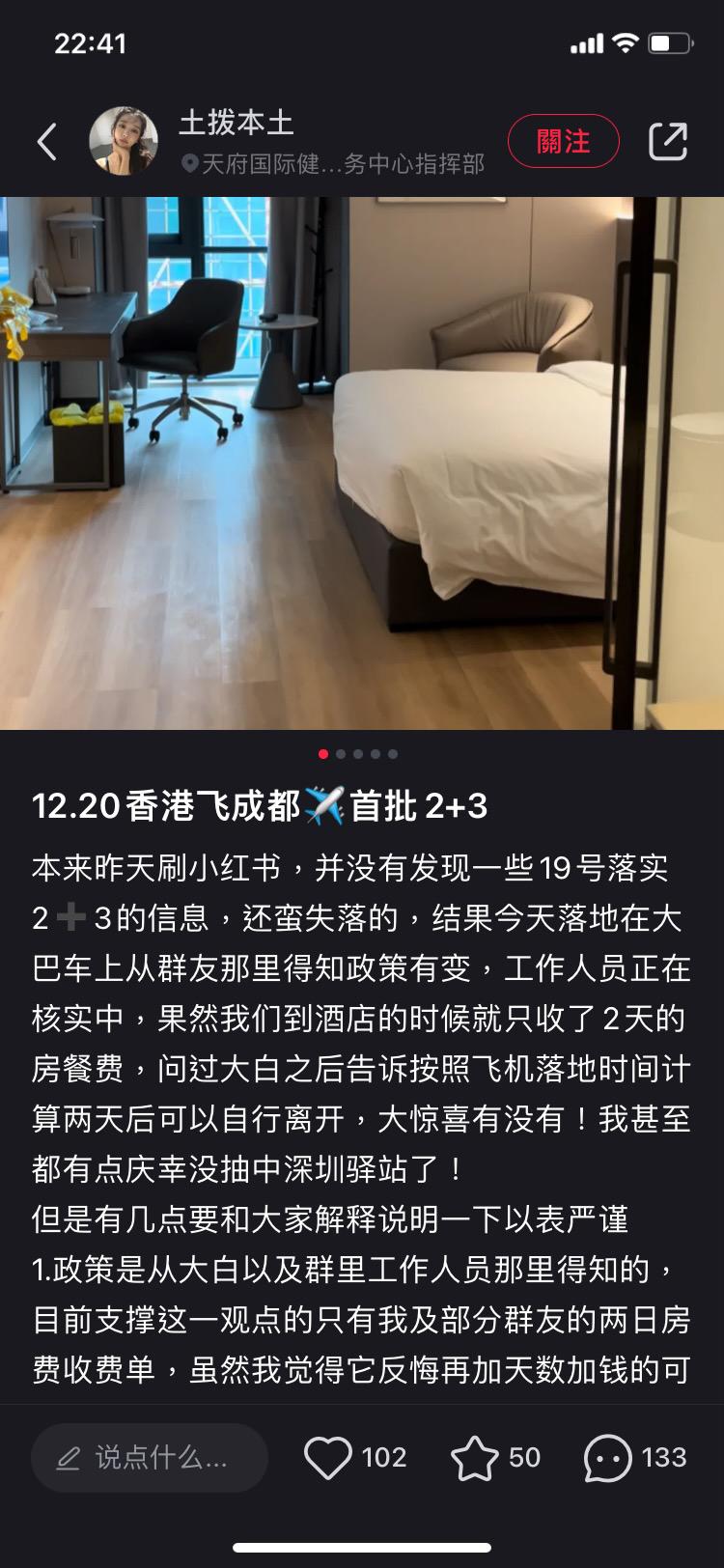Image resolution: width=724 pixels, height=1568 pixels.
Task: Follow the author with the 關注 button
Action: [x=563, y=141]
